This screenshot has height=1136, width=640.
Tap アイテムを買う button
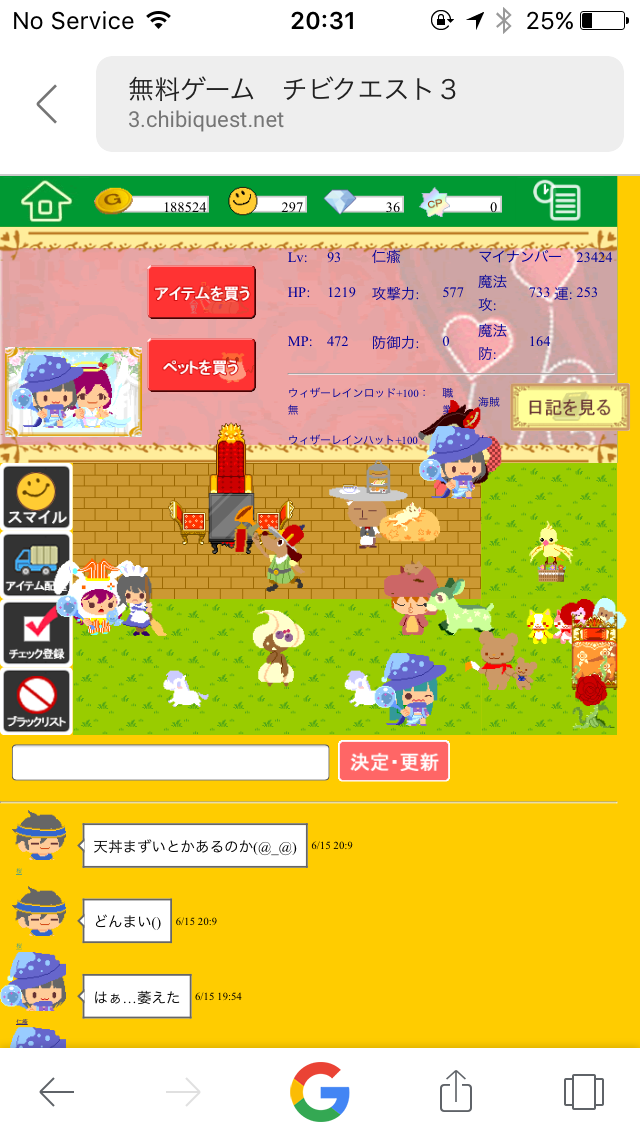click(202, 293)
